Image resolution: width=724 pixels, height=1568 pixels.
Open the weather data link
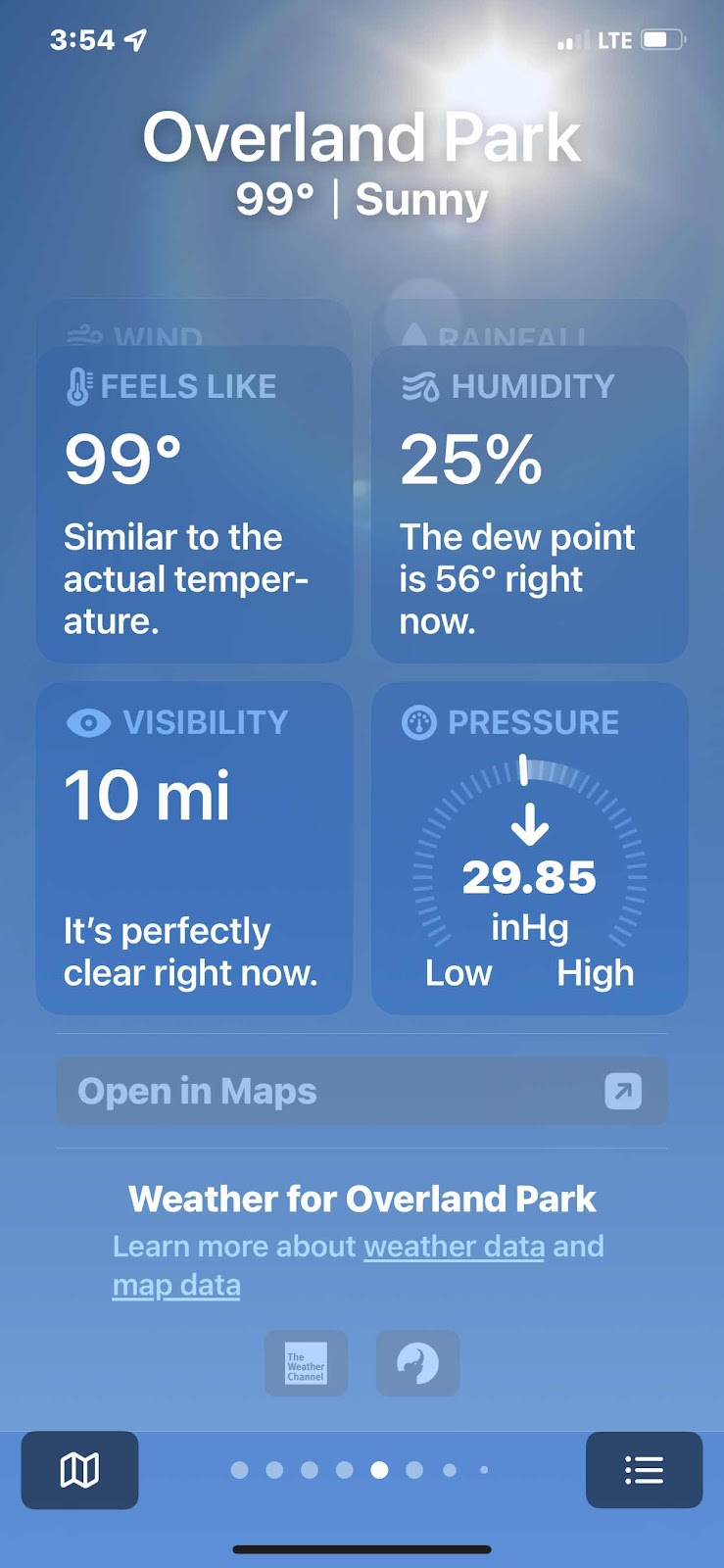click(x=454, y=1247)
